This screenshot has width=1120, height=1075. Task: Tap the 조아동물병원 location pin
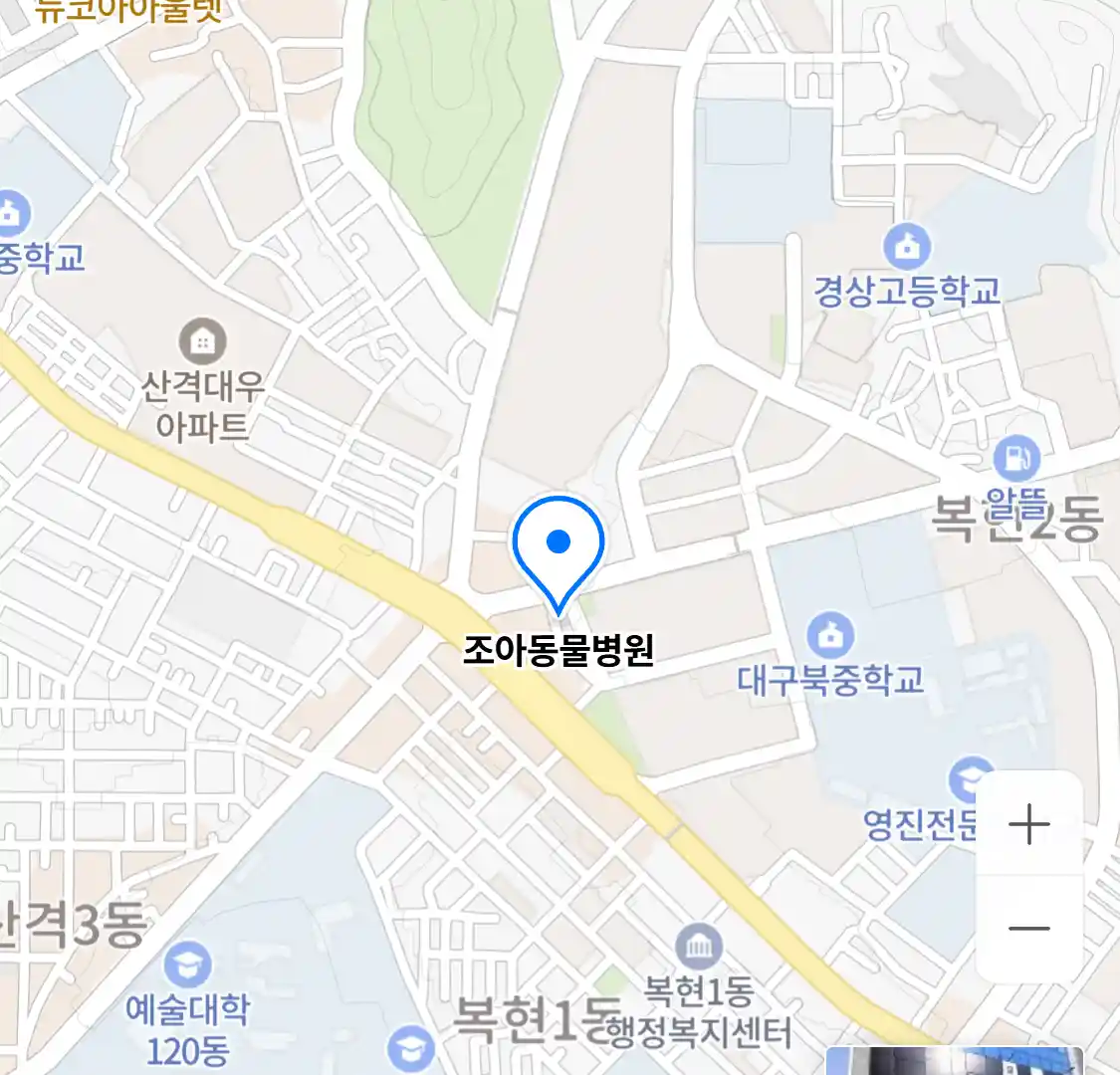tap(559, 547)
